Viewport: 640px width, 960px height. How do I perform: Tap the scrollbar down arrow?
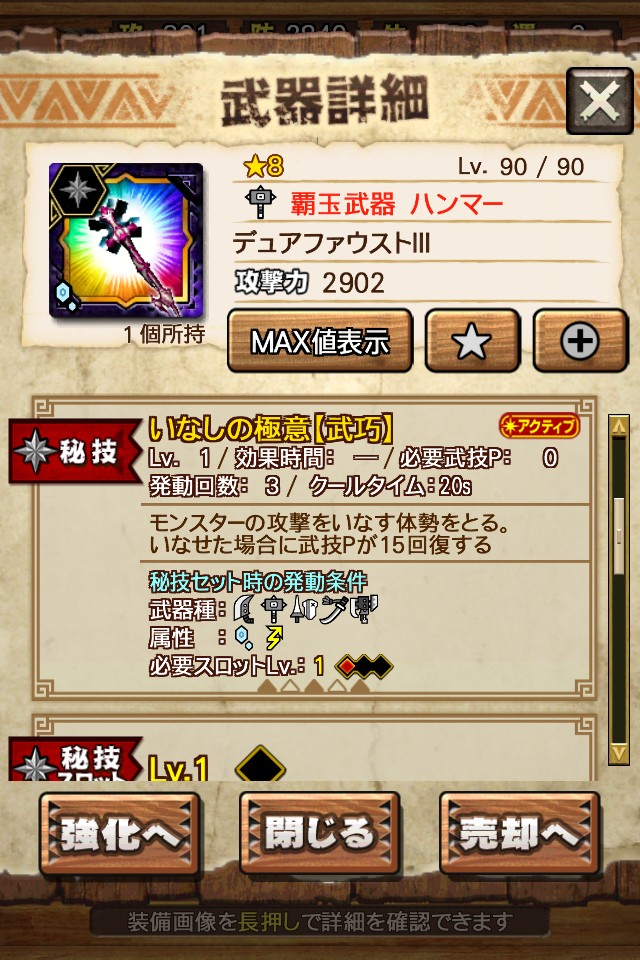click(619, 752)
